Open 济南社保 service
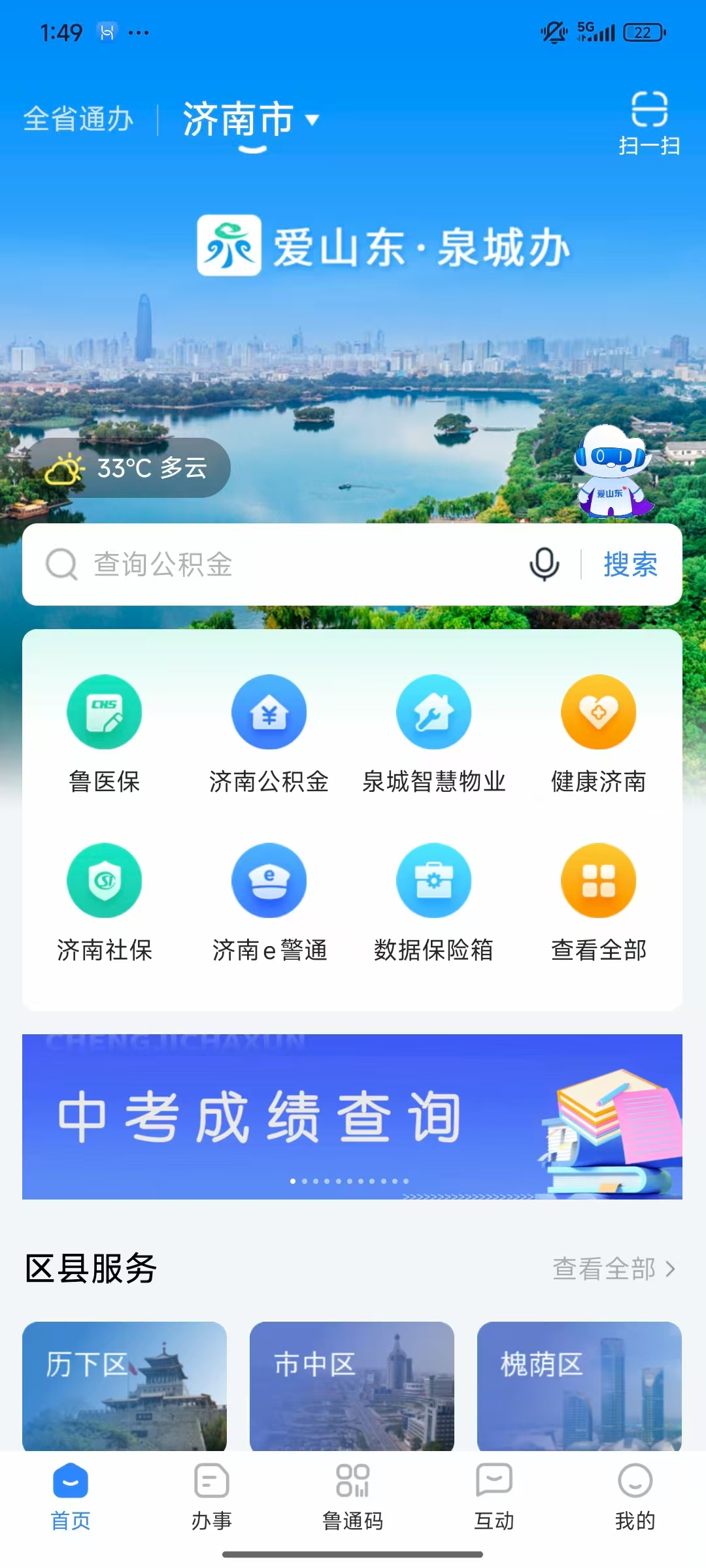Image resolution: width=706 pixels, height=1568 pixels. 105,902
